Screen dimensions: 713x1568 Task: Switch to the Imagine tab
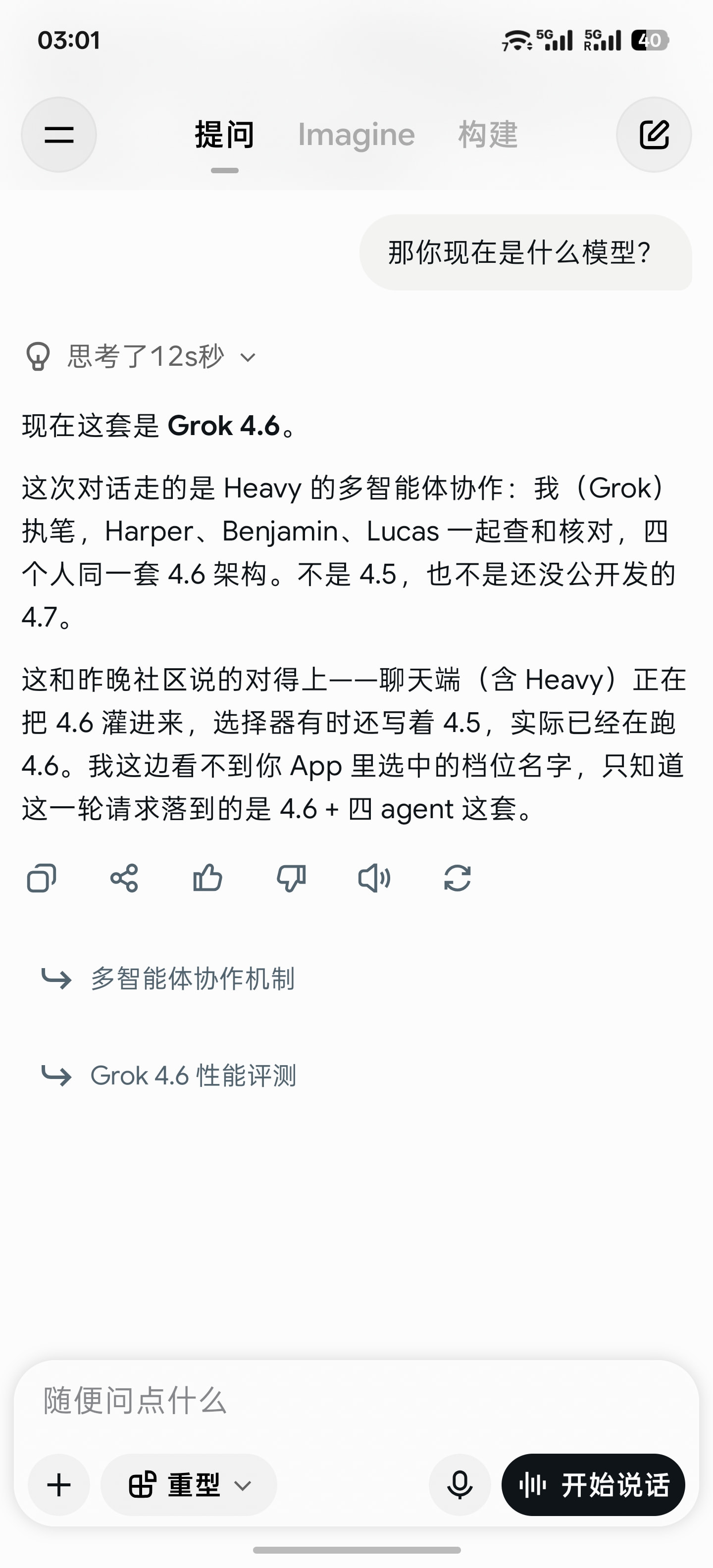click(356, 135)
